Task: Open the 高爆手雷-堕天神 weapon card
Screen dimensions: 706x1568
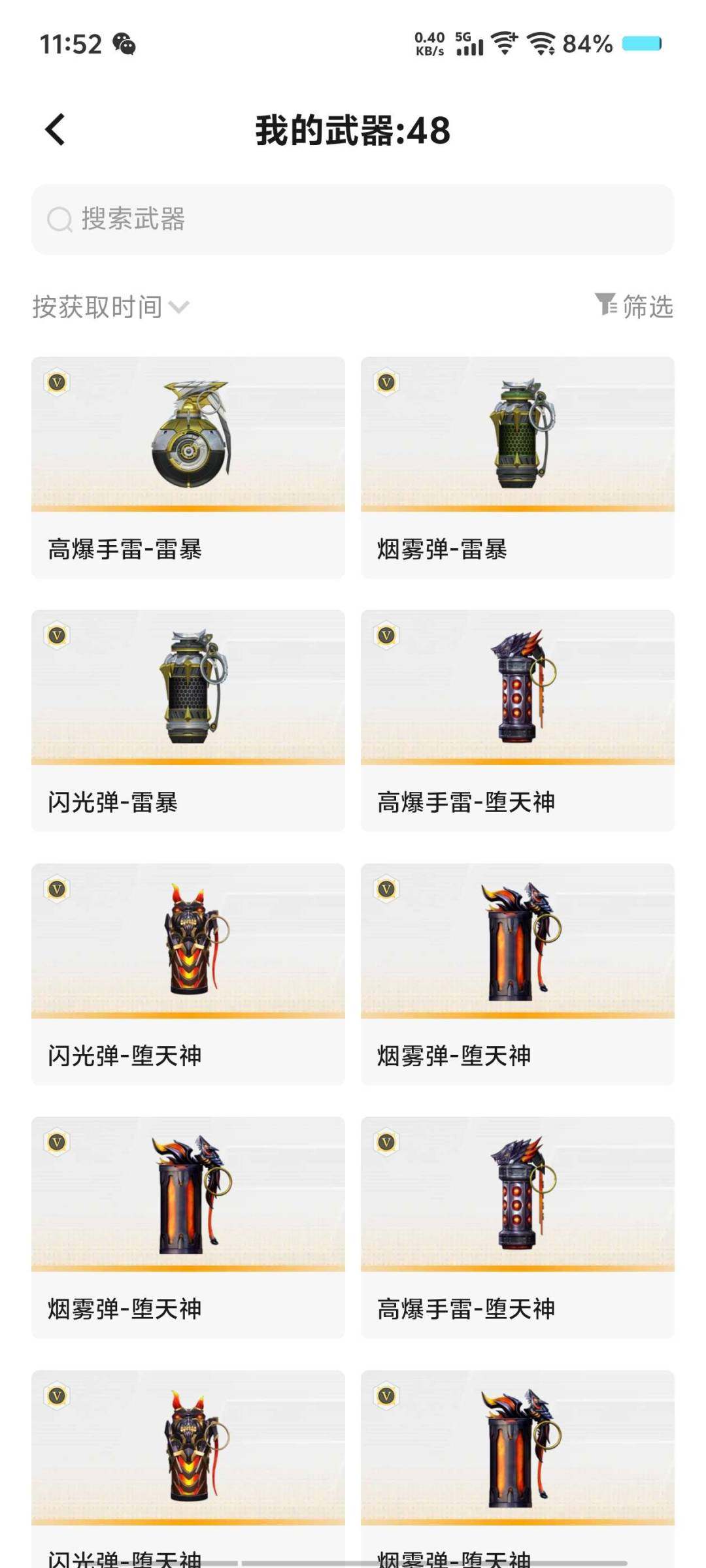Action: (517, 719)
